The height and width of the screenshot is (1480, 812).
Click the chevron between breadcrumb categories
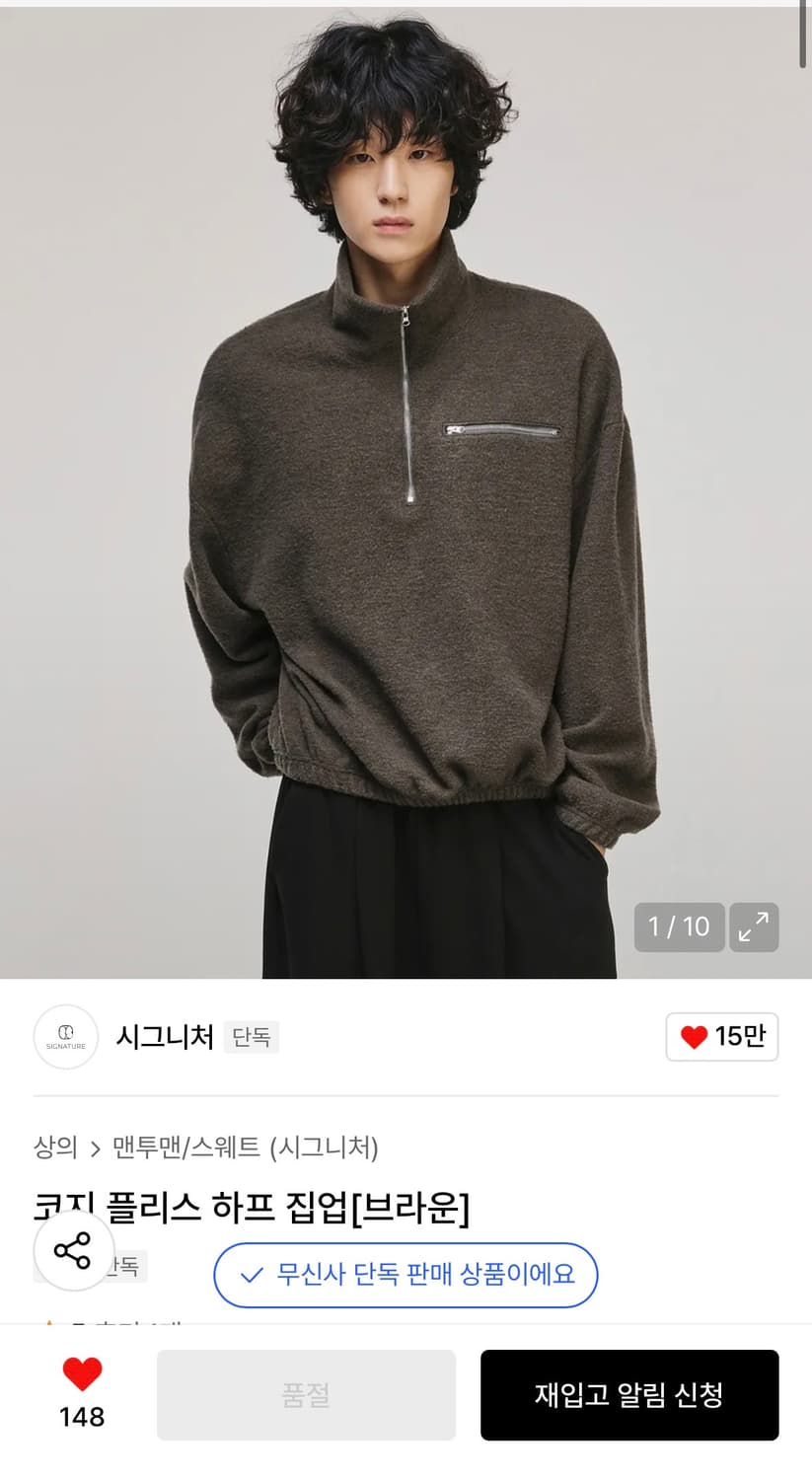95,1148
